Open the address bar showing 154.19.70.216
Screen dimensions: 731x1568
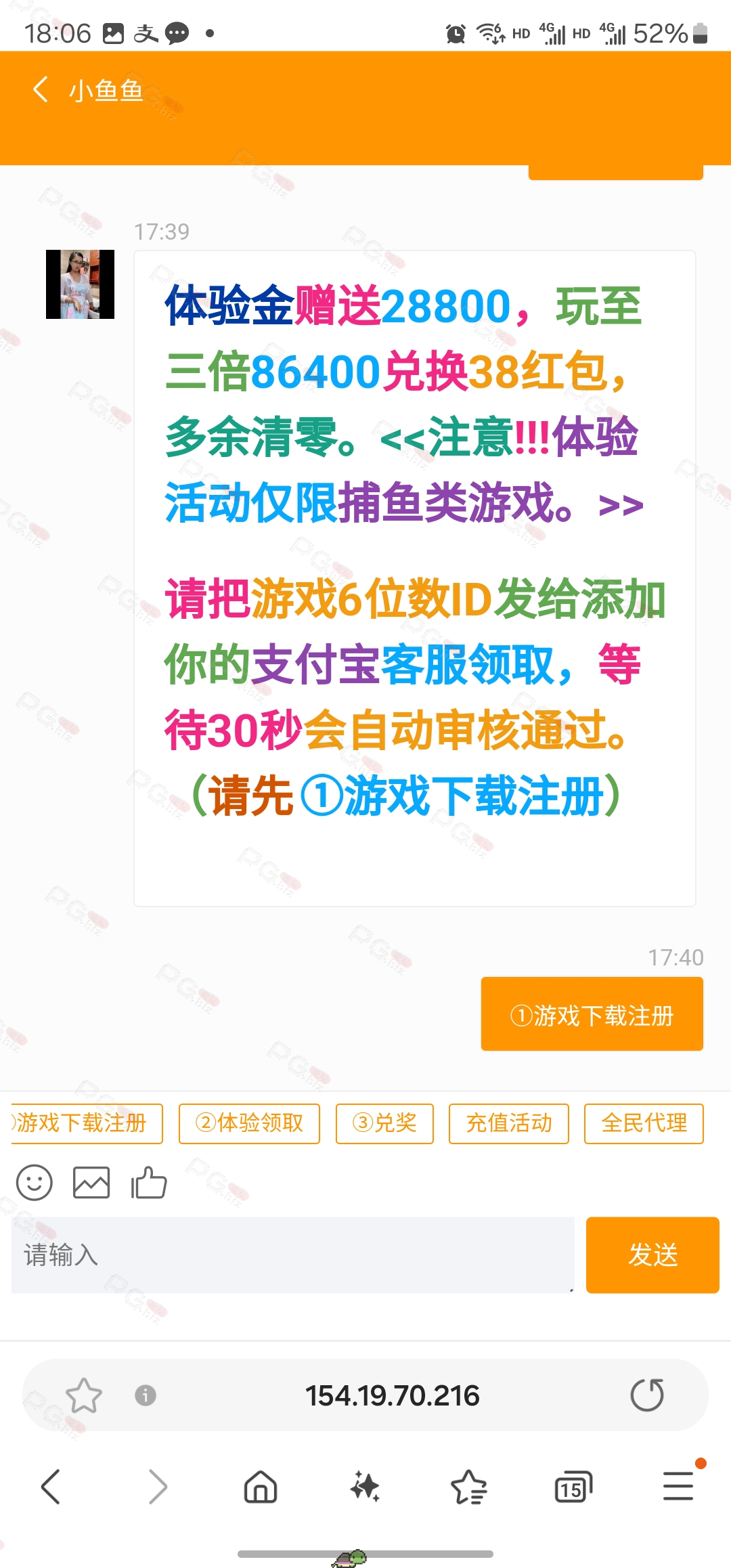(392, 1395)
